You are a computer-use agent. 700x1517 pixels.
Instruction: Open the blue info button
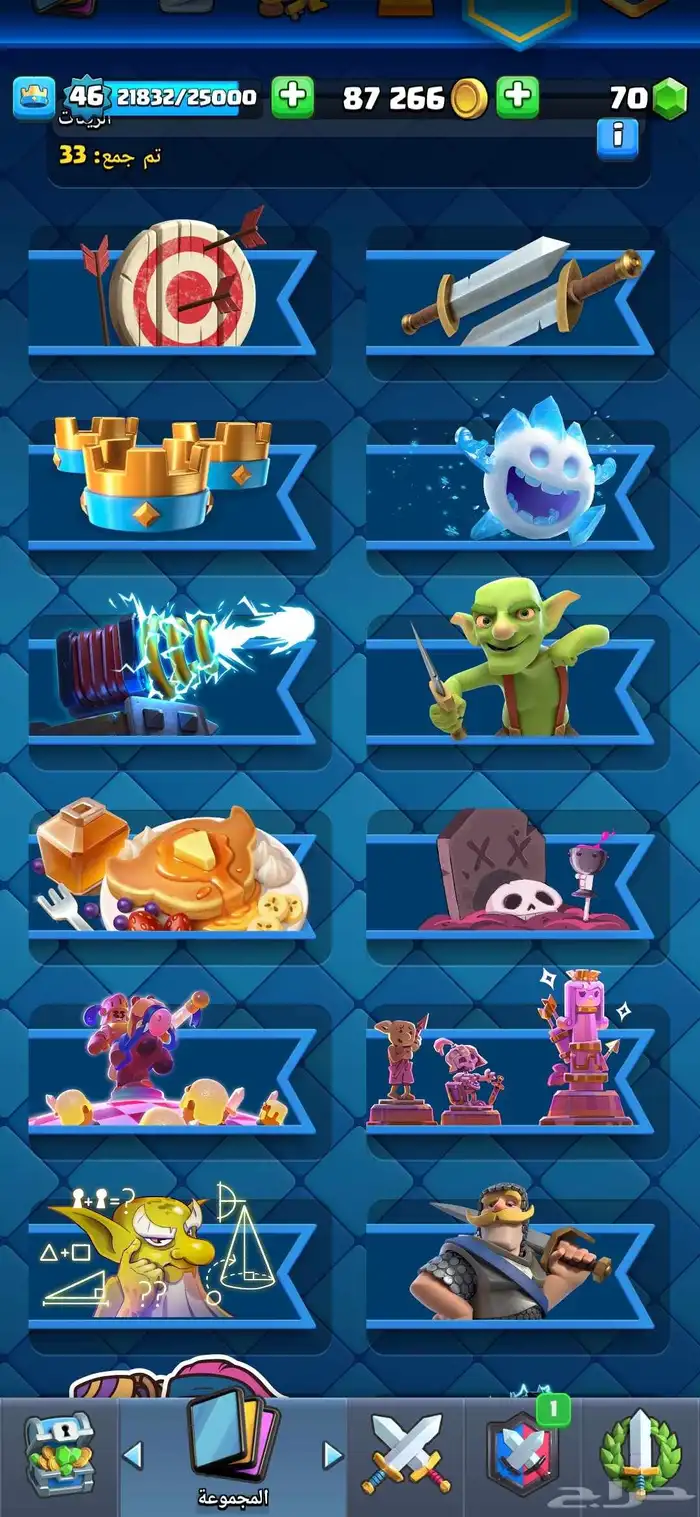click(617, 138)
